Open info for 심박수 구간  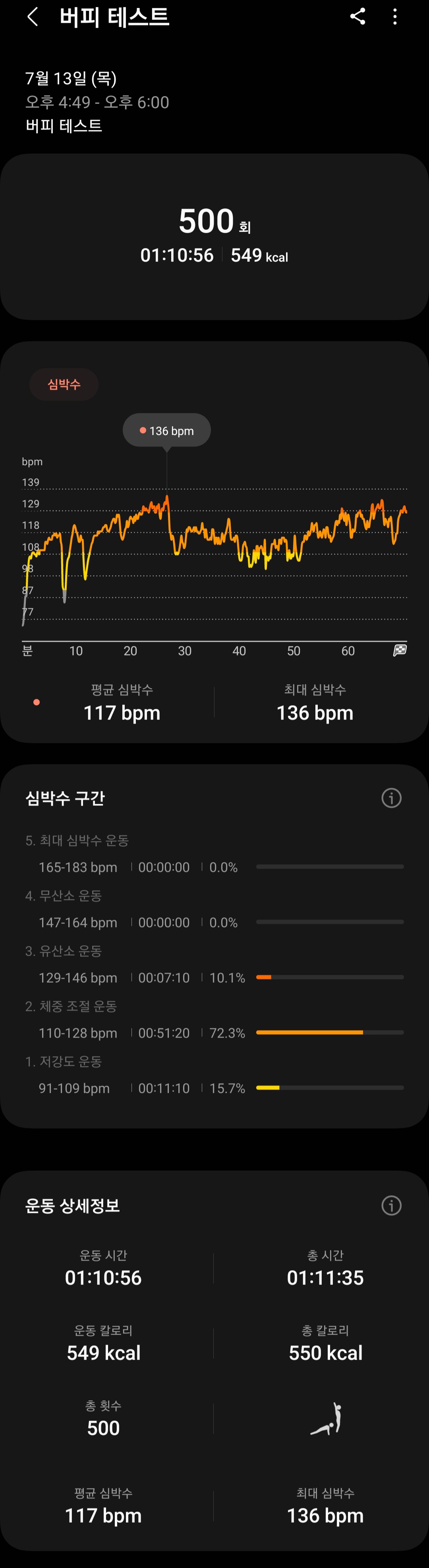click(x=391, y=798)
